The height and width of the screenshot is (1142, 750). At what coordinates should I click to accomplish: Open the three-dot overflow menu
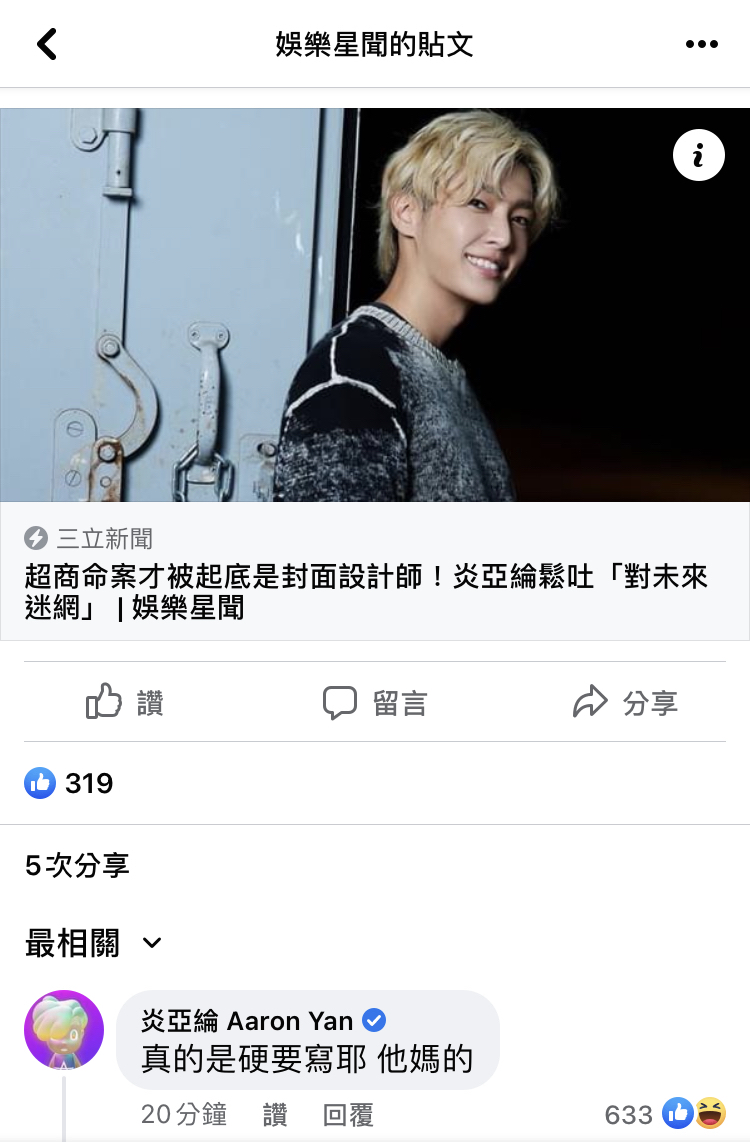[701, 44]
